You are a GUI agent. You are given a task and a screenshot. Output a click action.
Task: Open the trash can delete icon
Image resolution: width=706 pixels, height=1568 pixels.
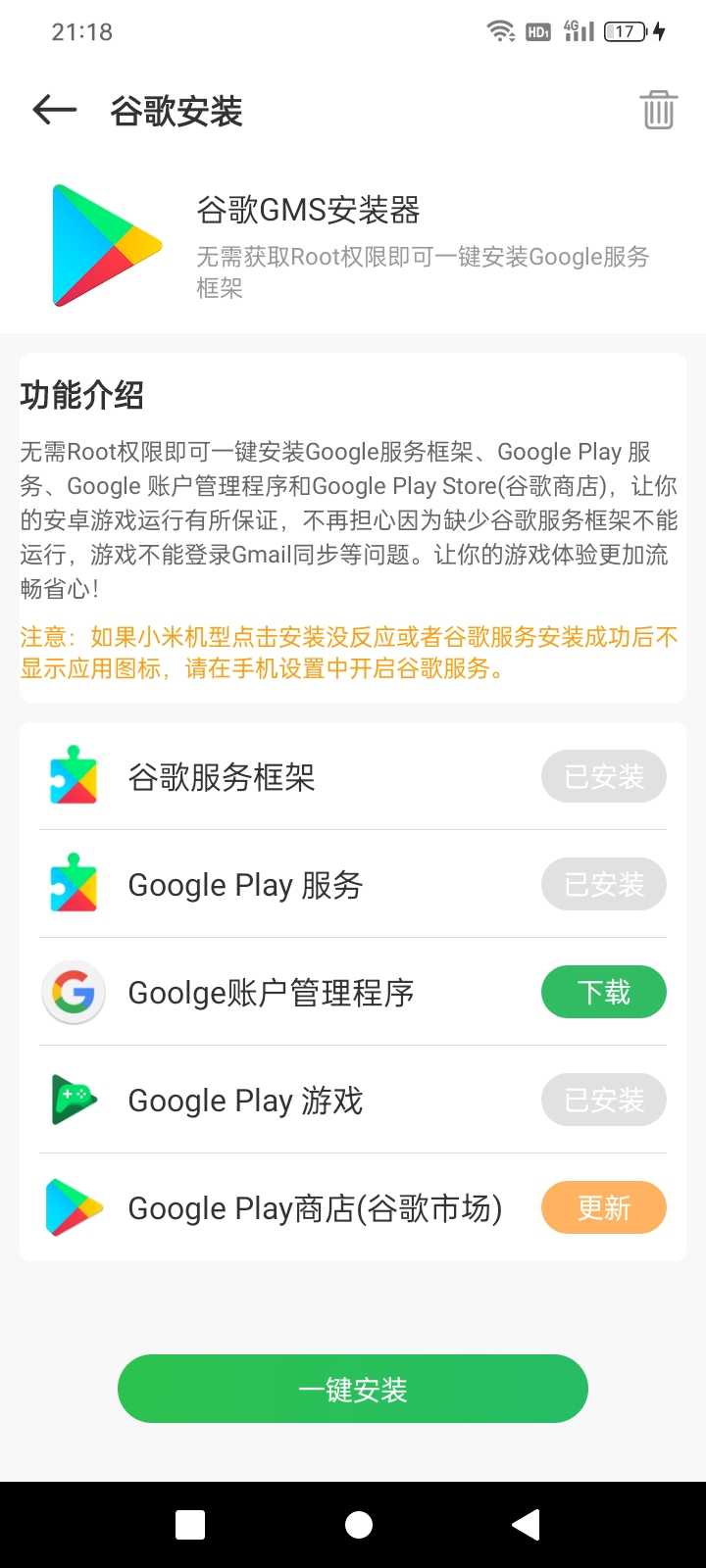pos(658,110)
